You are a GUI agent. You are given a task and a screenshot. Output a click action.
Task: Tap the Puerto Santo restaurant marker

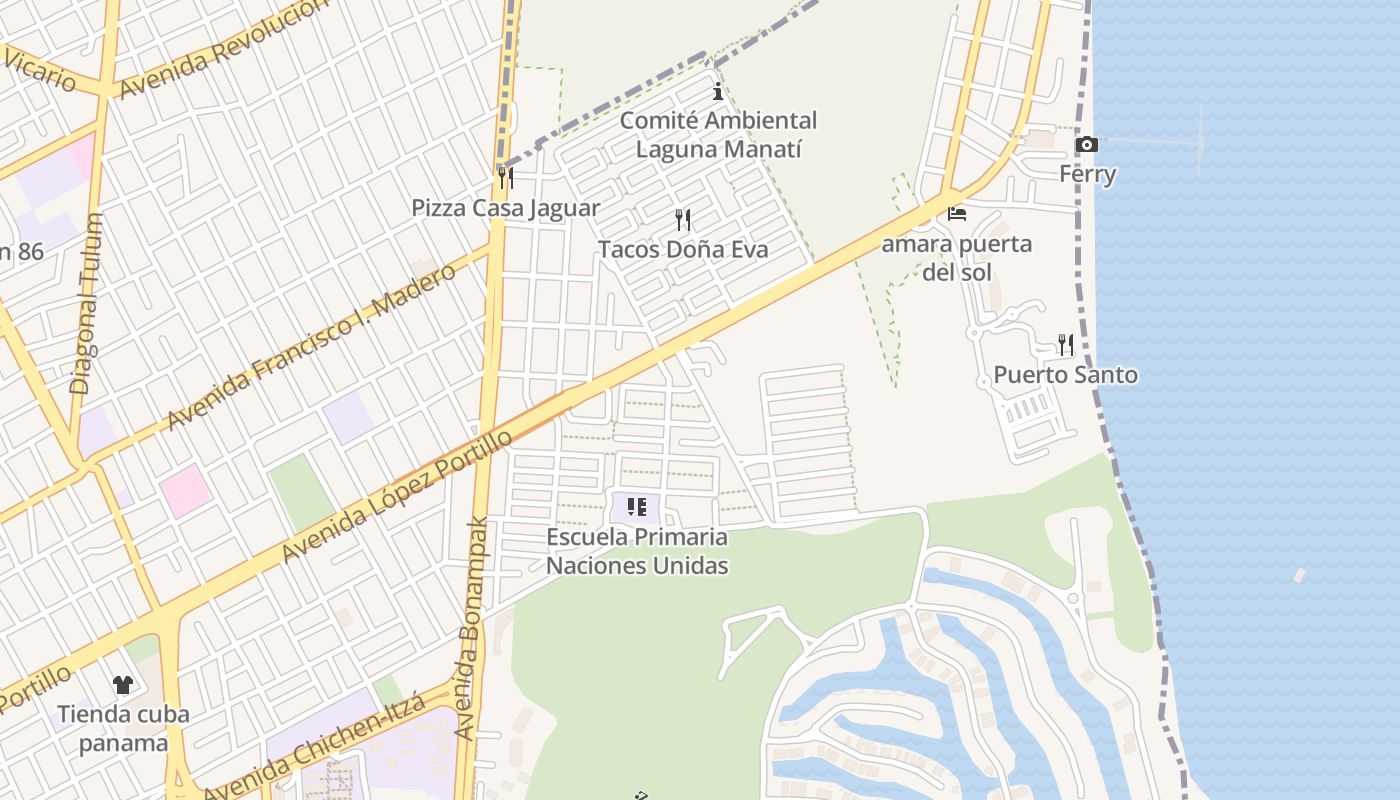1066,346
